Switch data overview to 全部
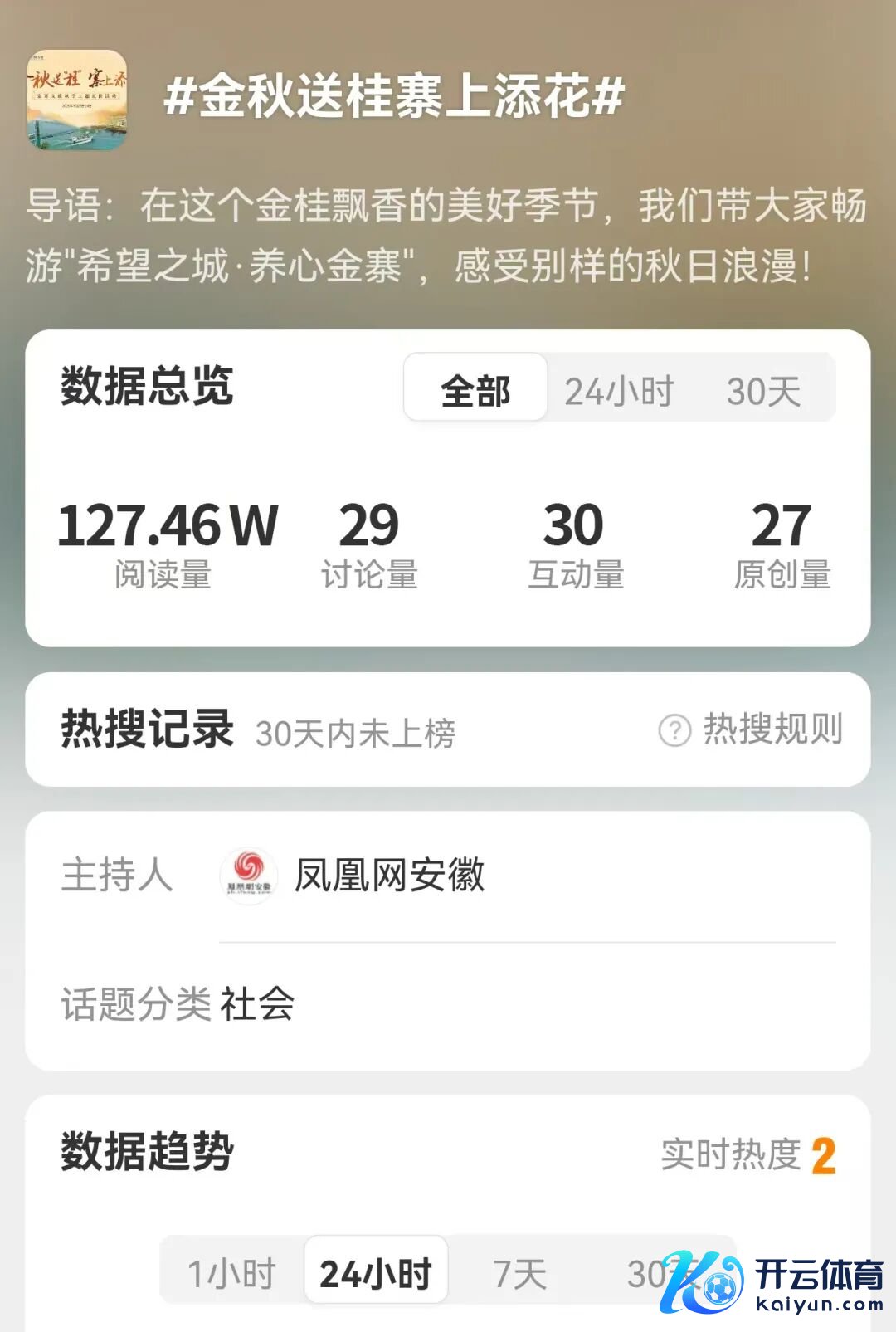896x1332 pixels. coord(475,389)
